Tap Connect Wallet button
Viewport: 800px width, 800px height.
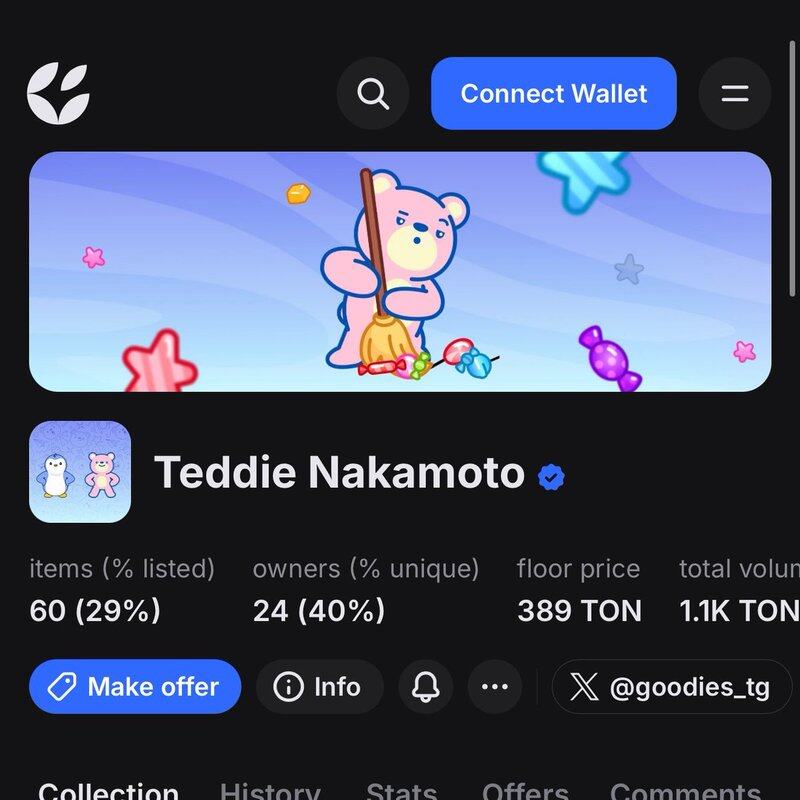click(x=553, y=94)
